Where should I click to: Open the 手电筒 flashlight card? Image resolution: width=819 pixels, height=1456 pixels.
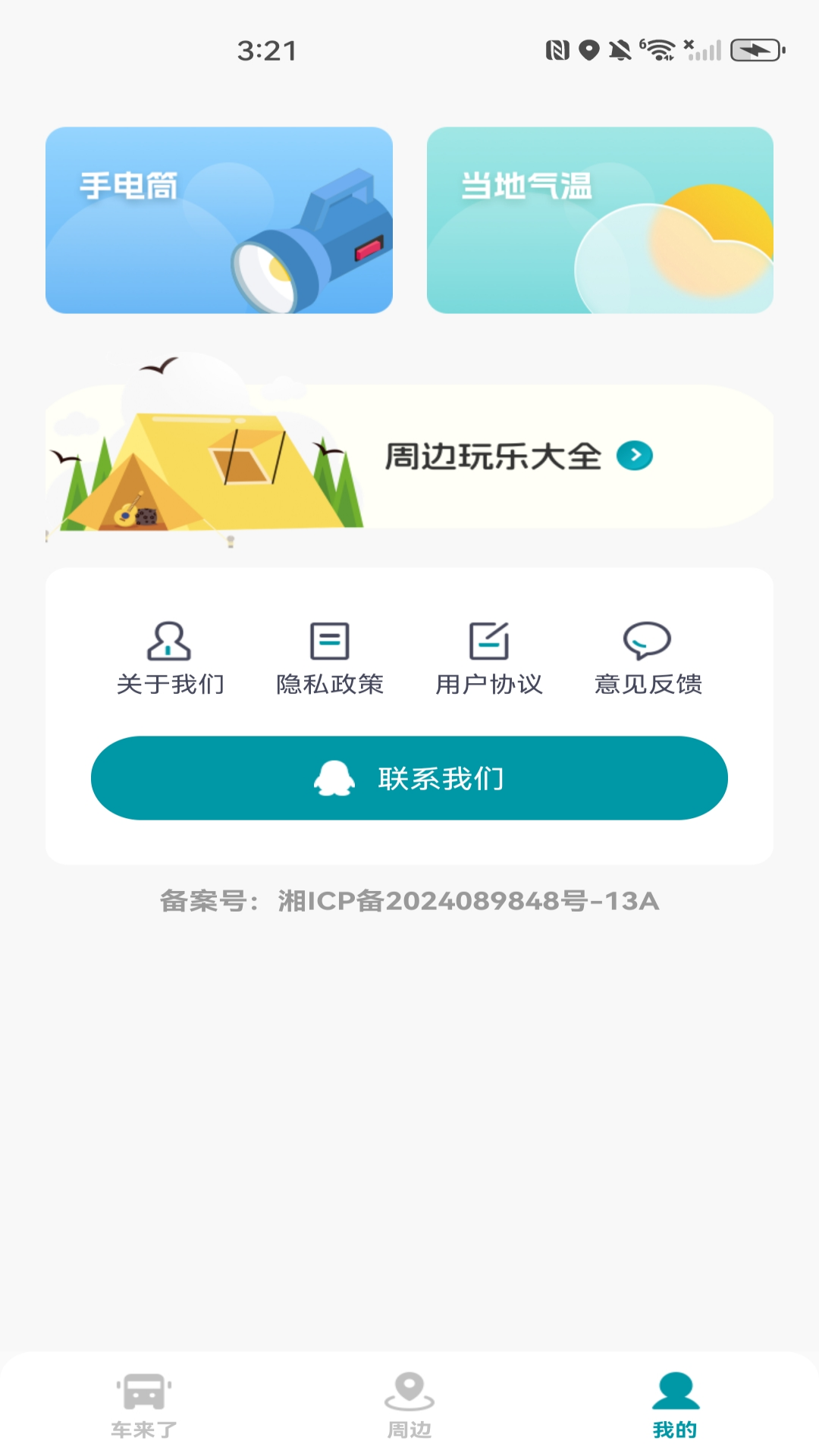click(219, 219)
